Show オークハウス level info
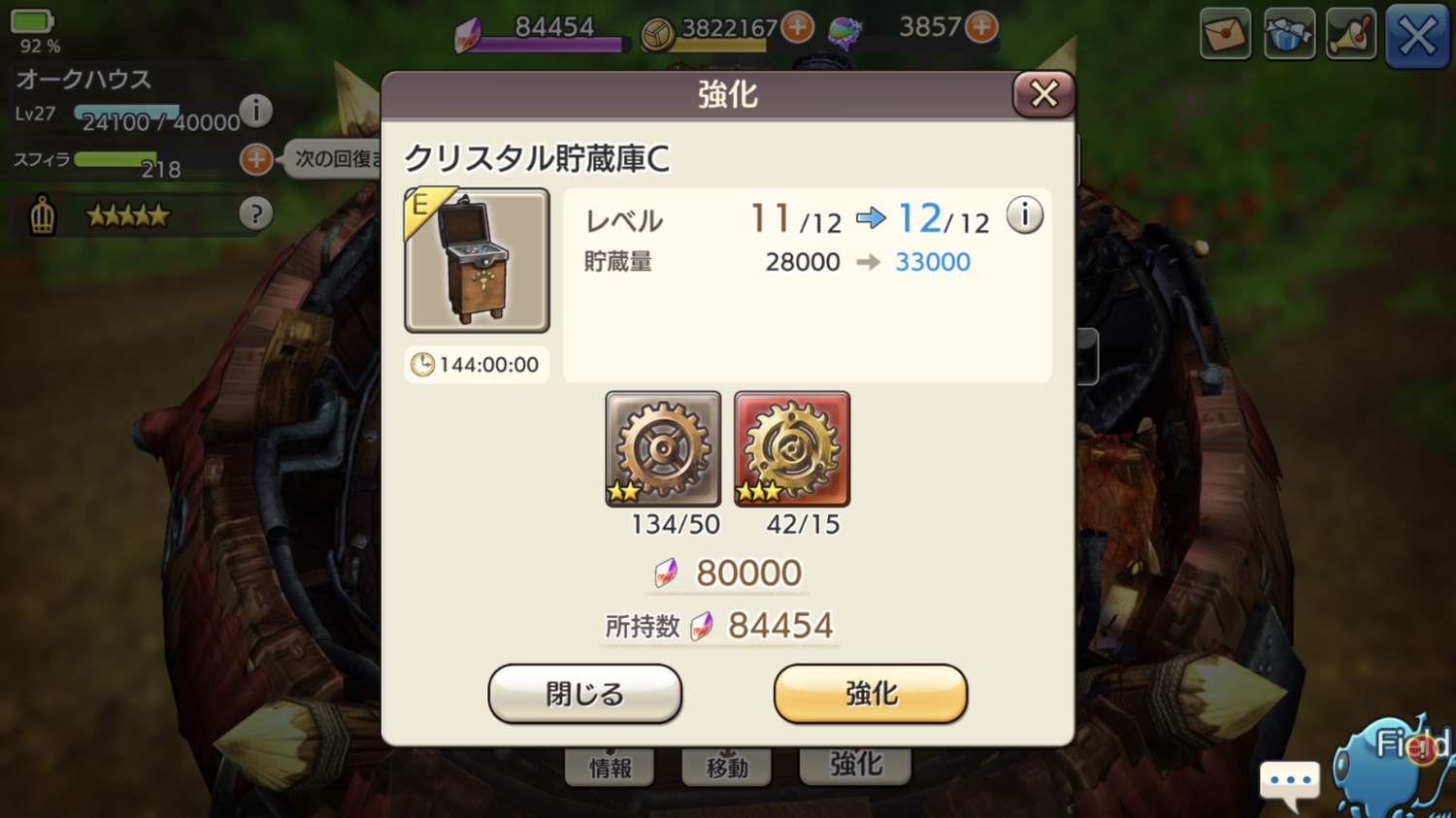 [x=256, y=111]
